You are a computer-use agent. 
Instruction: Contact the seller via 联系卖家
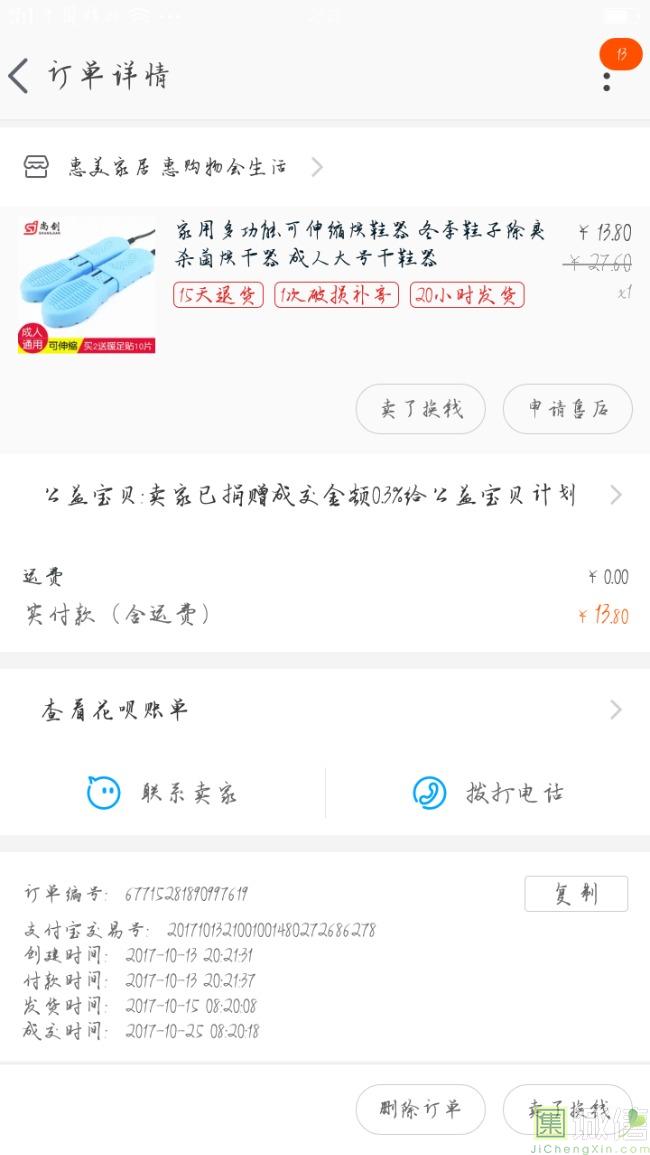coord(163,793)
